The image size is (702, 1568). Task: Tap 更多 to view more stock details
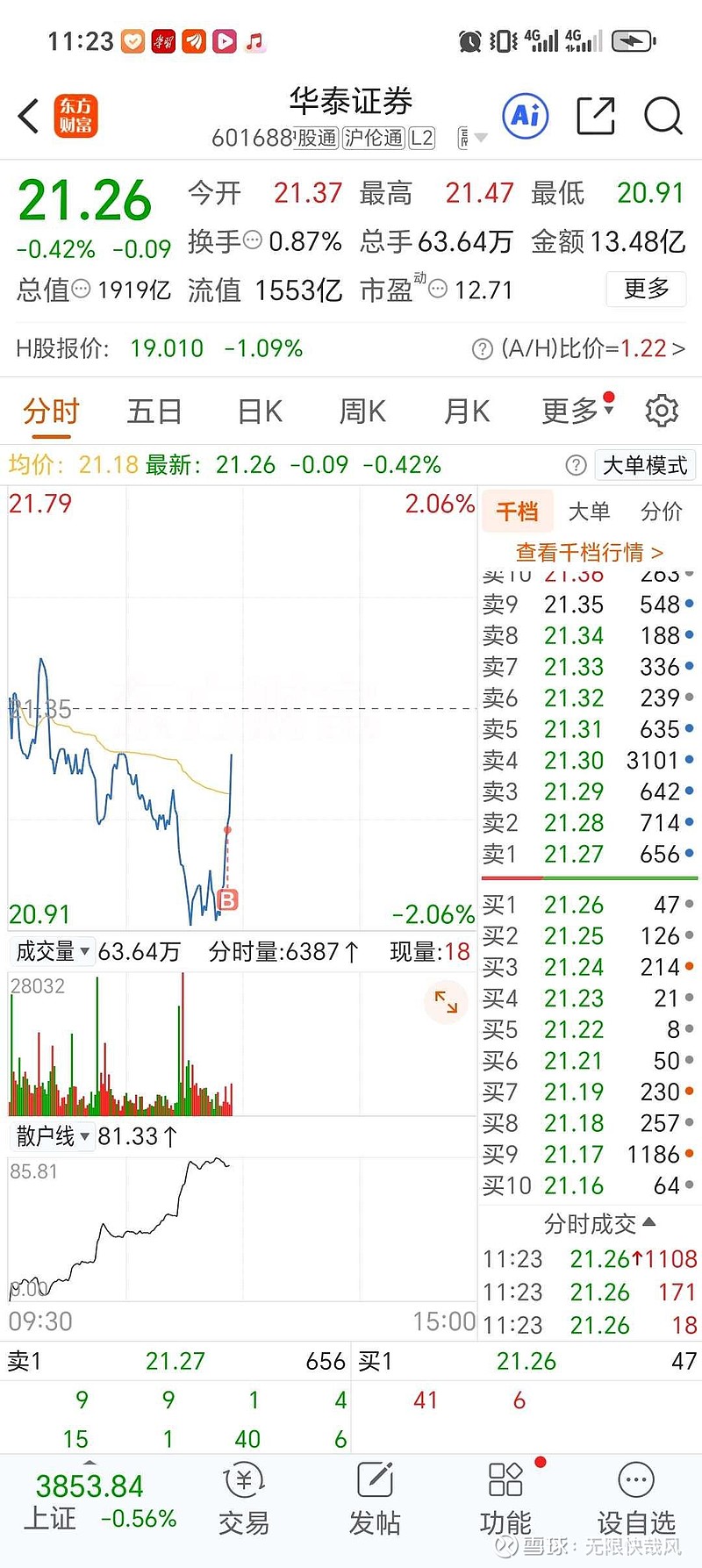[x=646, y=290]
